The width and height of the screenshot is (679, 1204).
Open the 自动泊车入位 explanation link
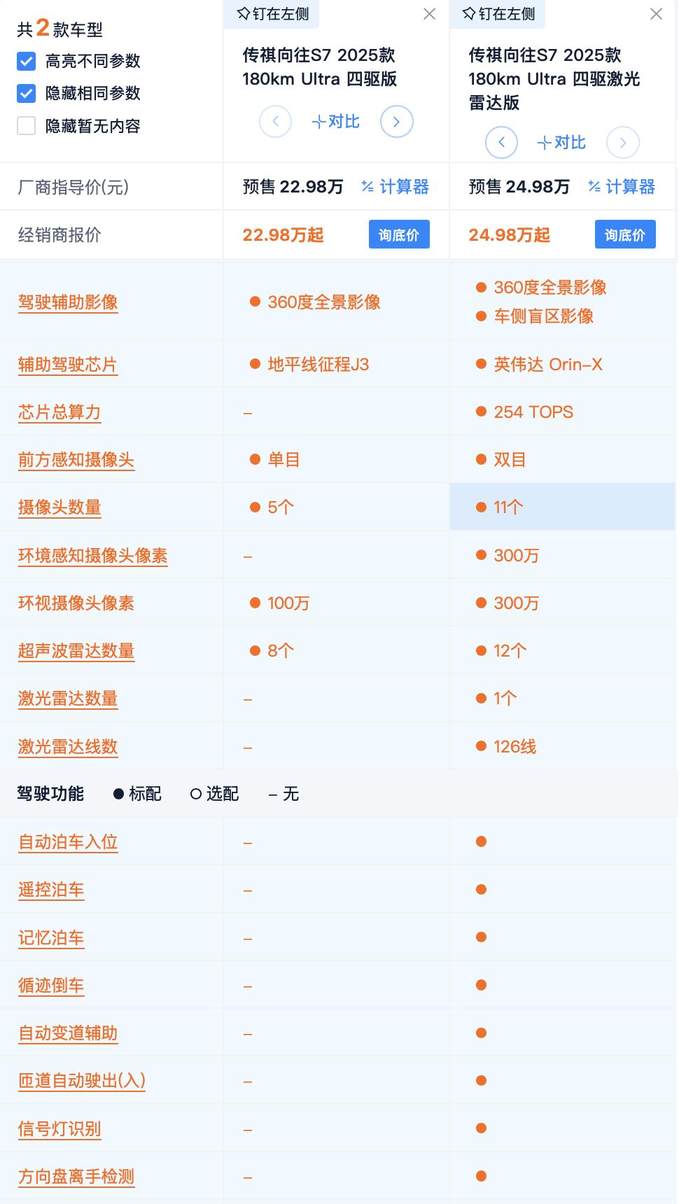(68, 842)
